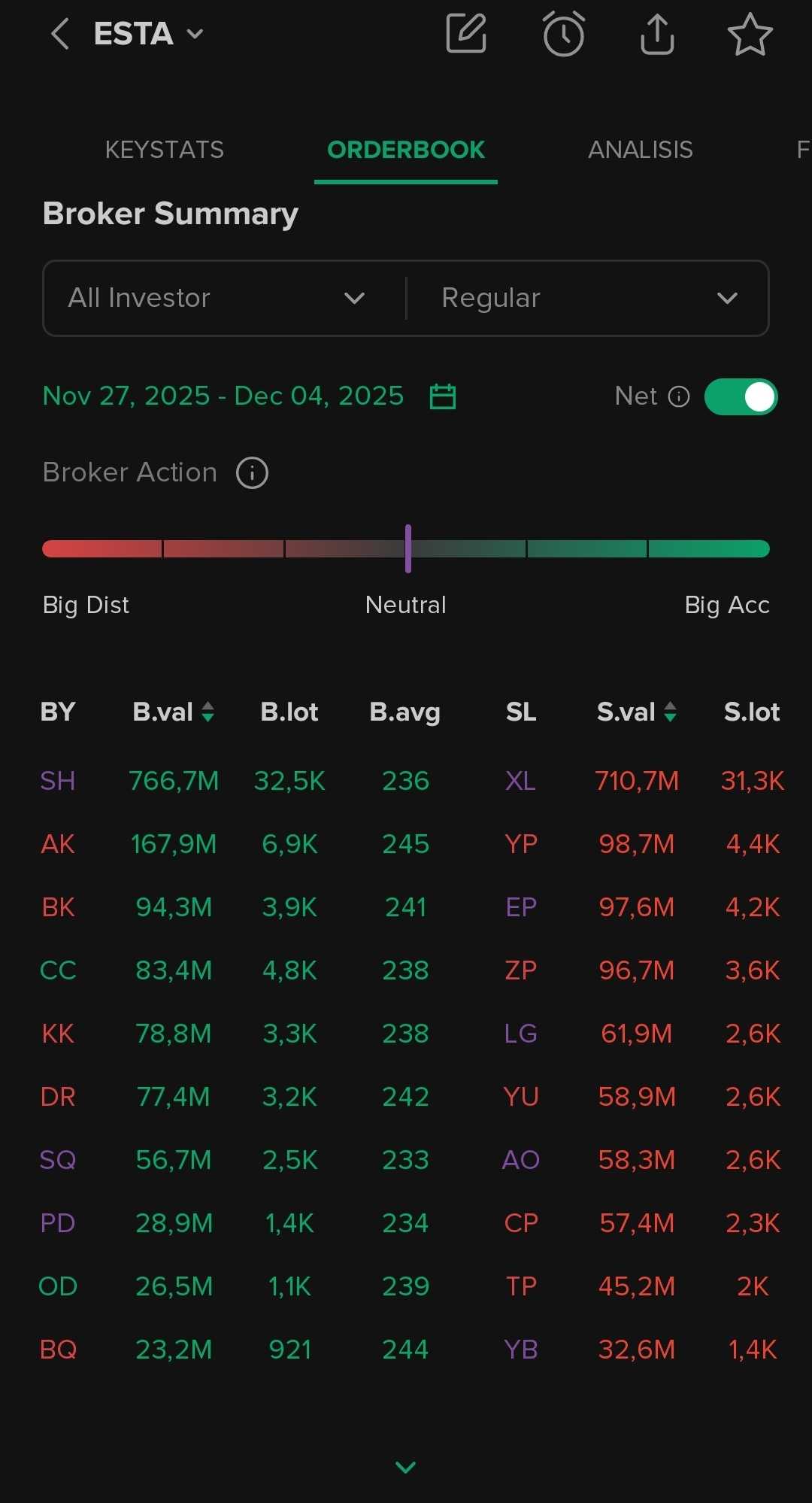Viewport: 812px width, 1503px height.
Task: Show info about Net
Action: [x=679, y=396]
